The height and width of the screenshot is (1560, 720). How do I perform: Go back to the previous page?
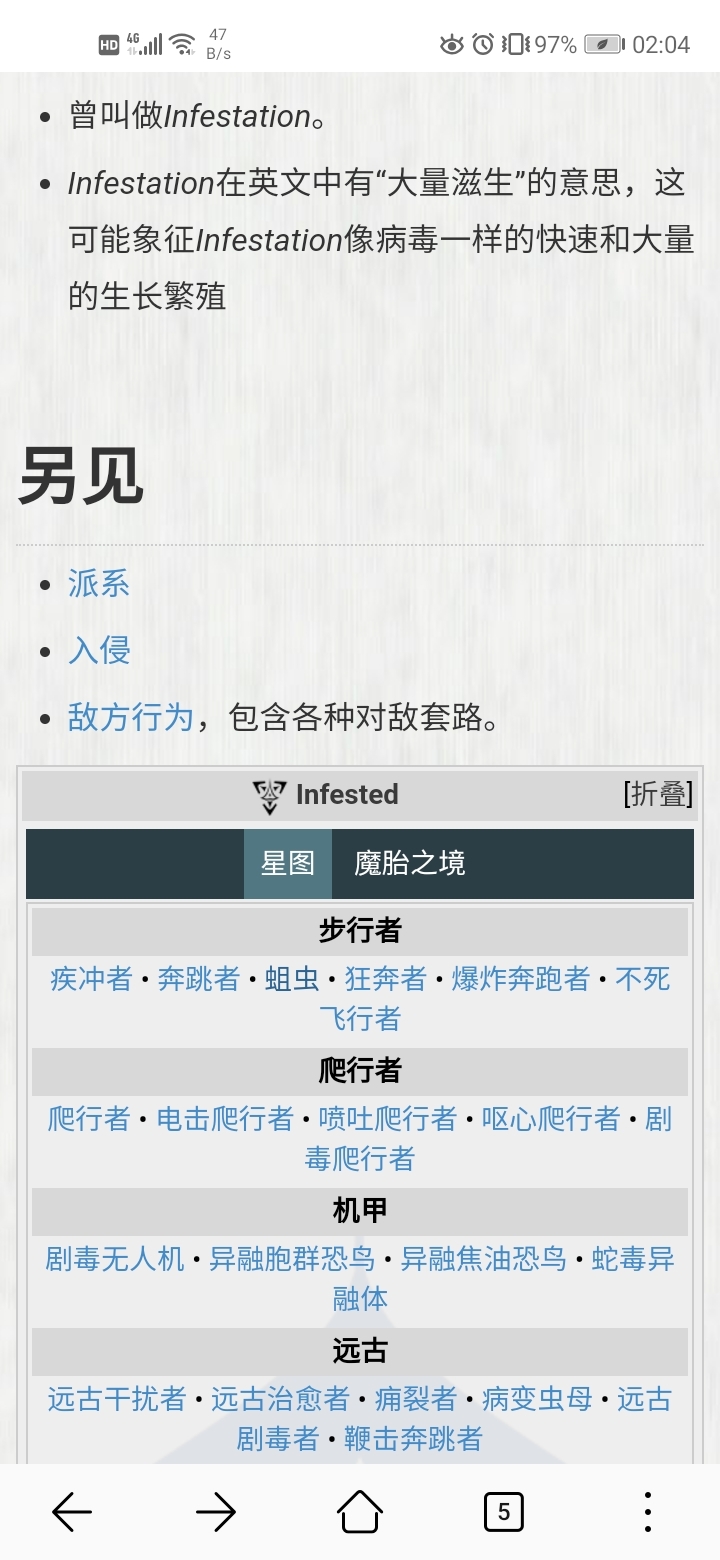[x=72, y=1512]
